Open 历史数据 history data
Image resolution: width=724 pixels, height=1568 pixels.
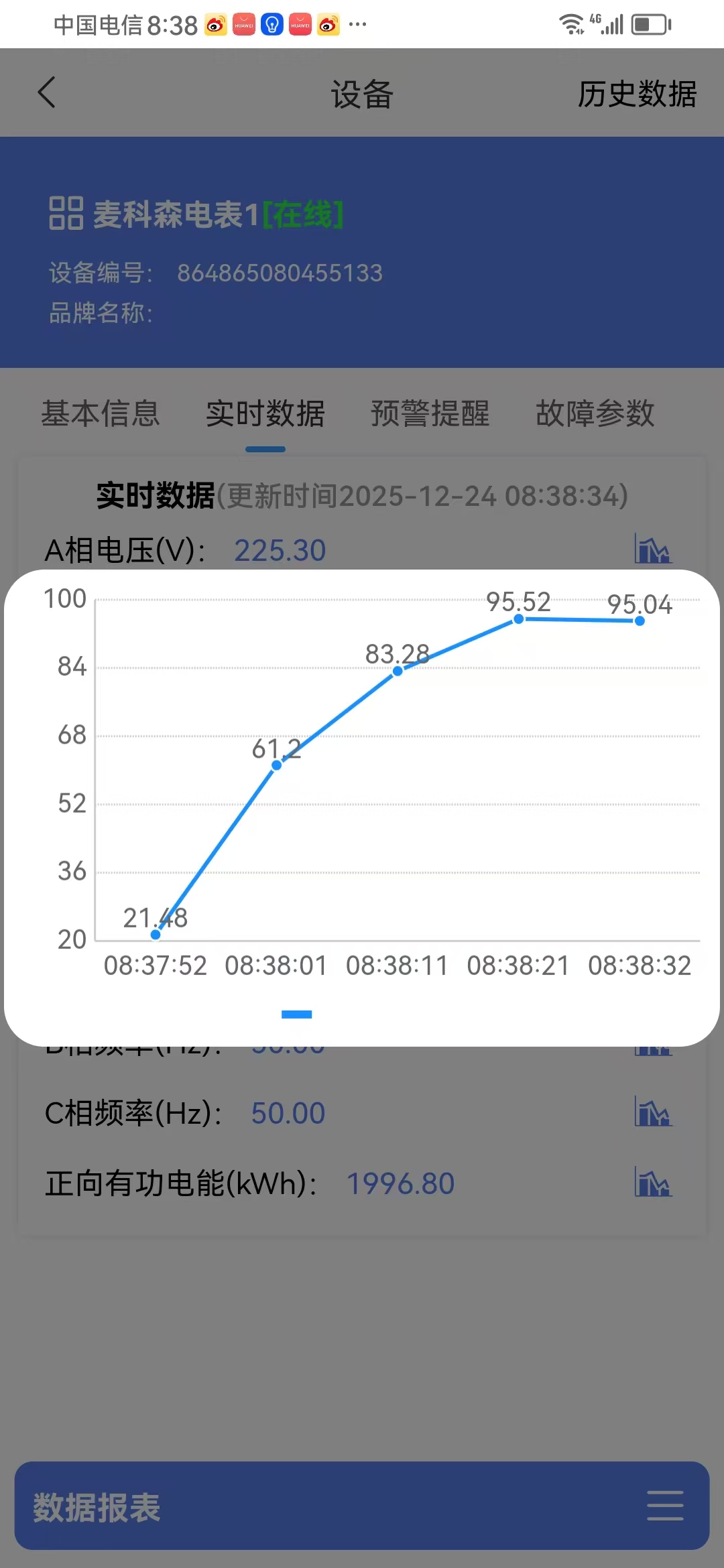pyautogui.click(x=637, y=94)
